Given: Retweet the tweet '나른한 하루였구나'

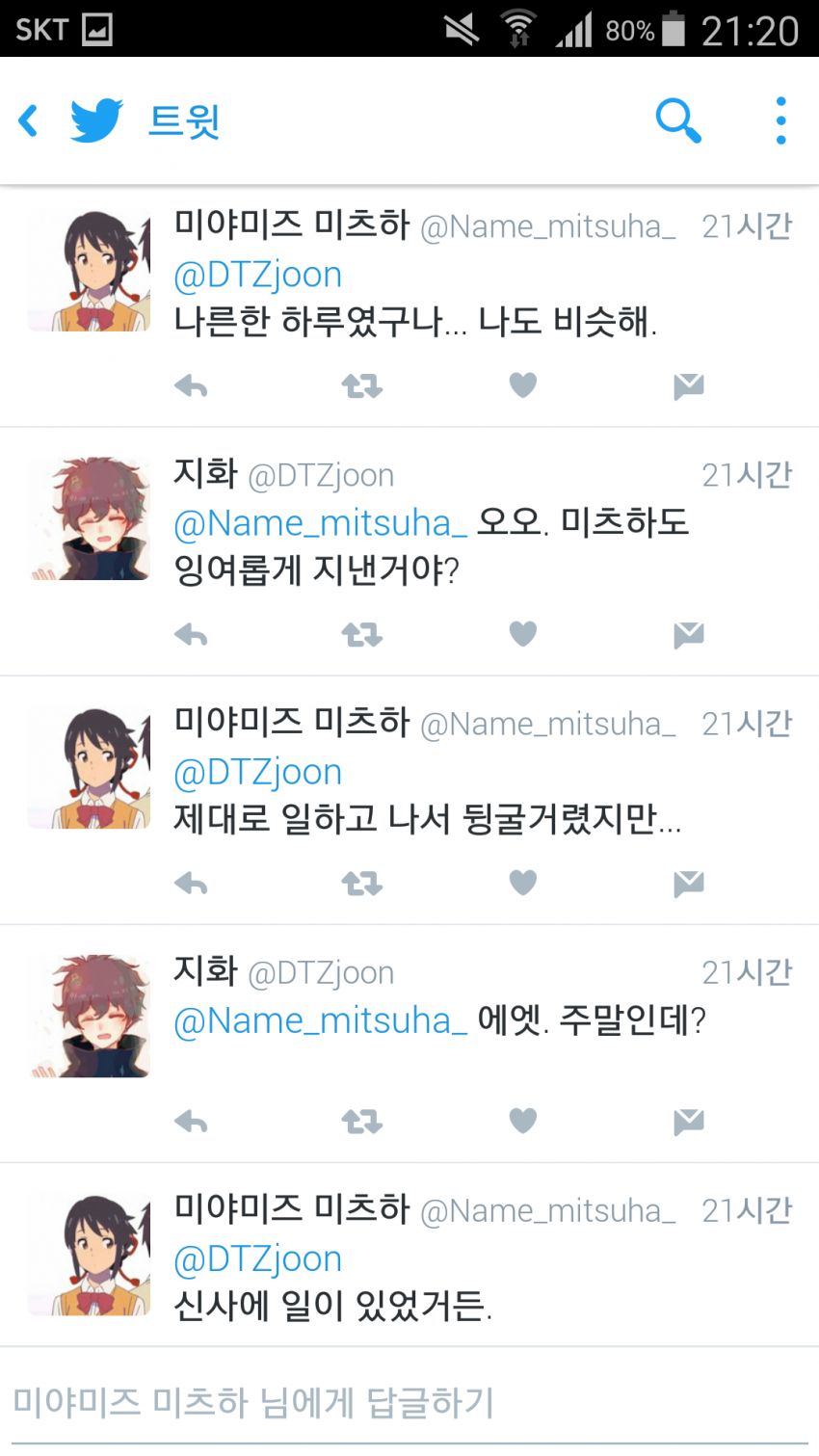Looking at the screenshot, I should tap(361, 386).
